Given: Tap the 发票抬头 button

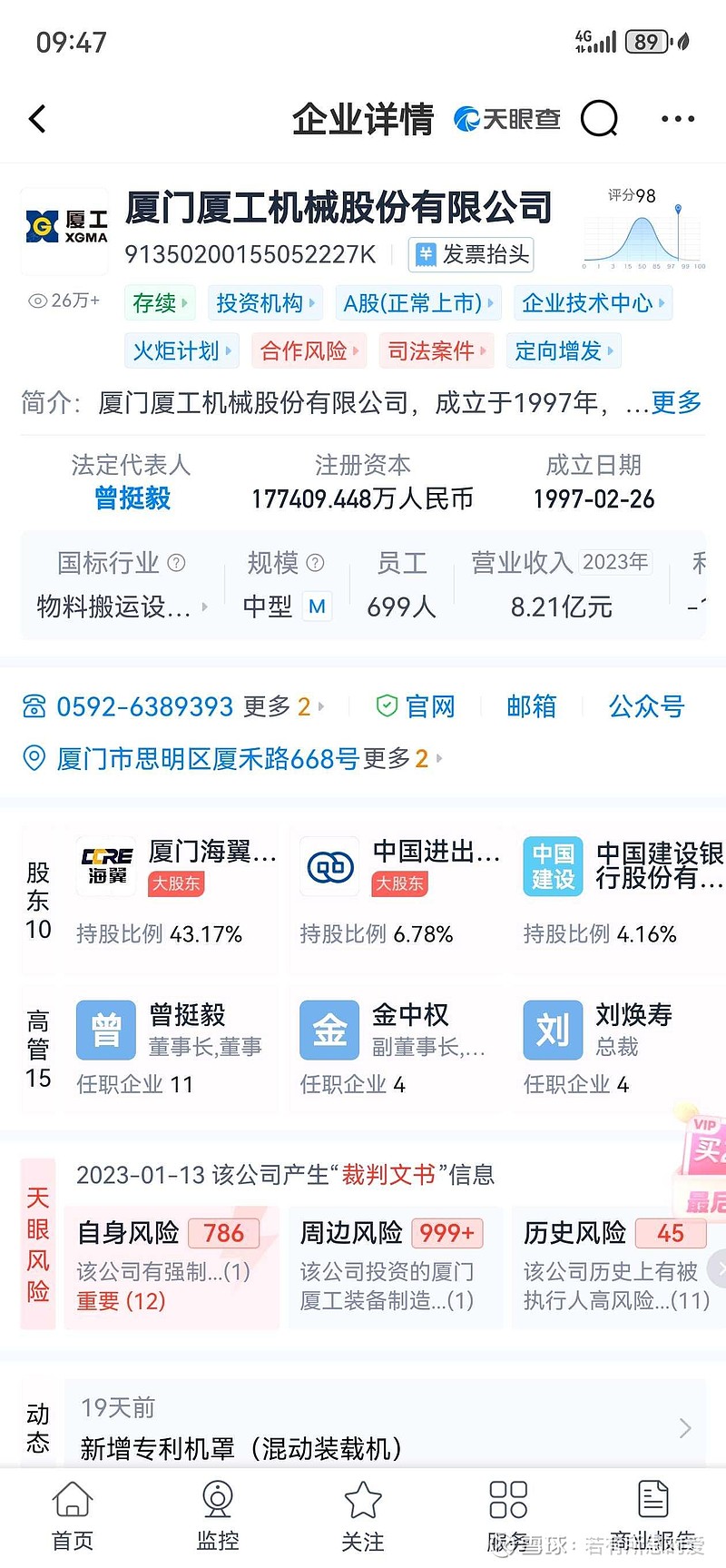Looking at the screenshot, I should (471, 254).
